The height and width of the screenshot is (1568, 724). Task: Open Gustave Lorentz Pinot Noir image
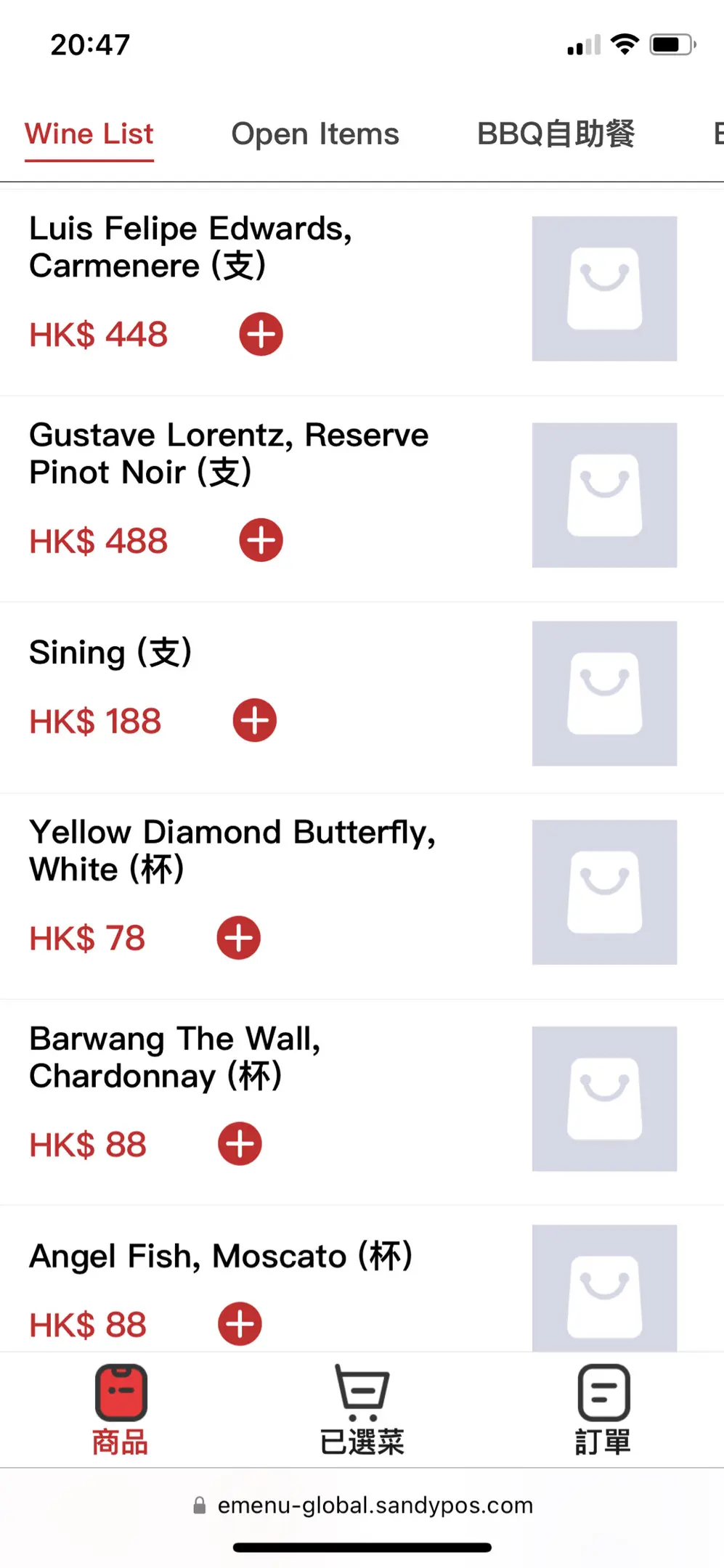click(x=604, y=495)
